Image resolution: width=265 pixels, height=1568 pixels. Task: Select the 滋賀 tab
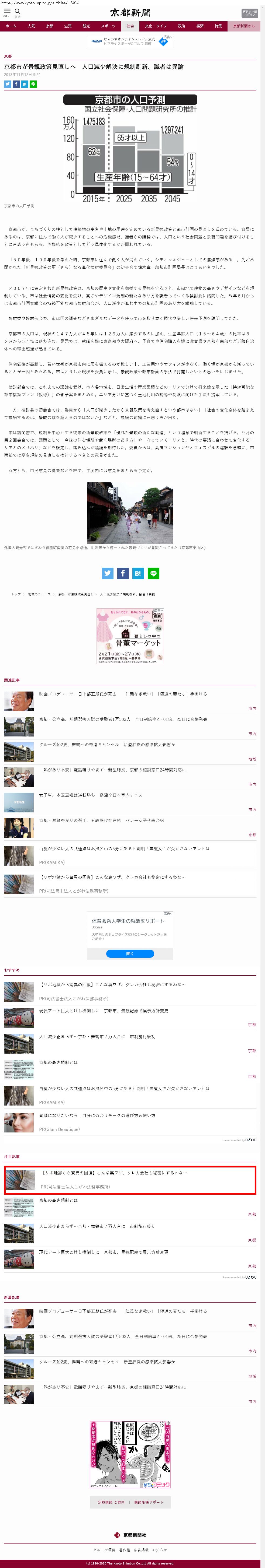click(x=68, y=26)
